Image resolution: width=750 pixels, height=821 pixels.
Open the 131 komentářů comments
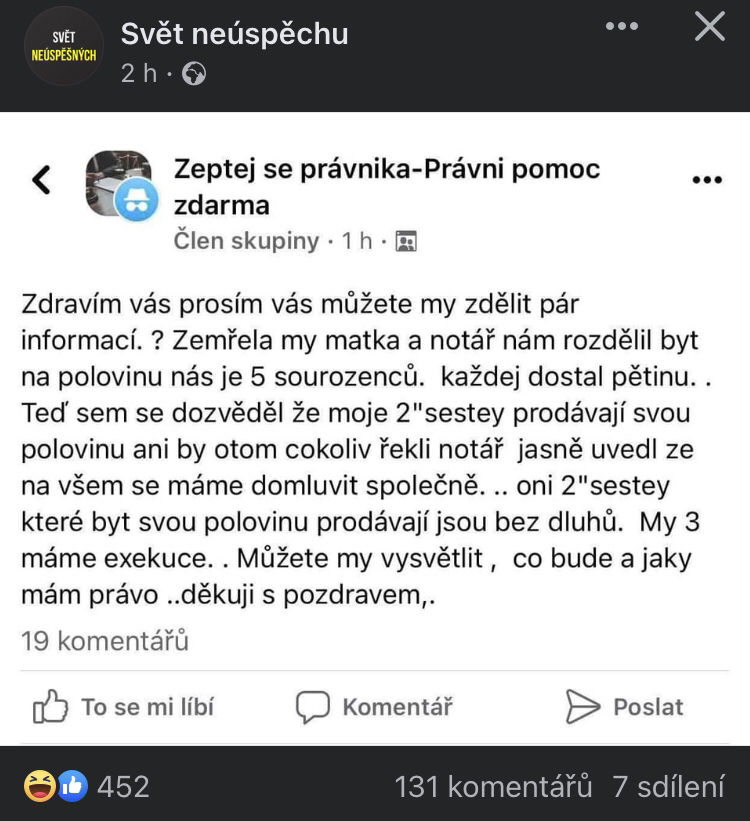click(493, 786)
